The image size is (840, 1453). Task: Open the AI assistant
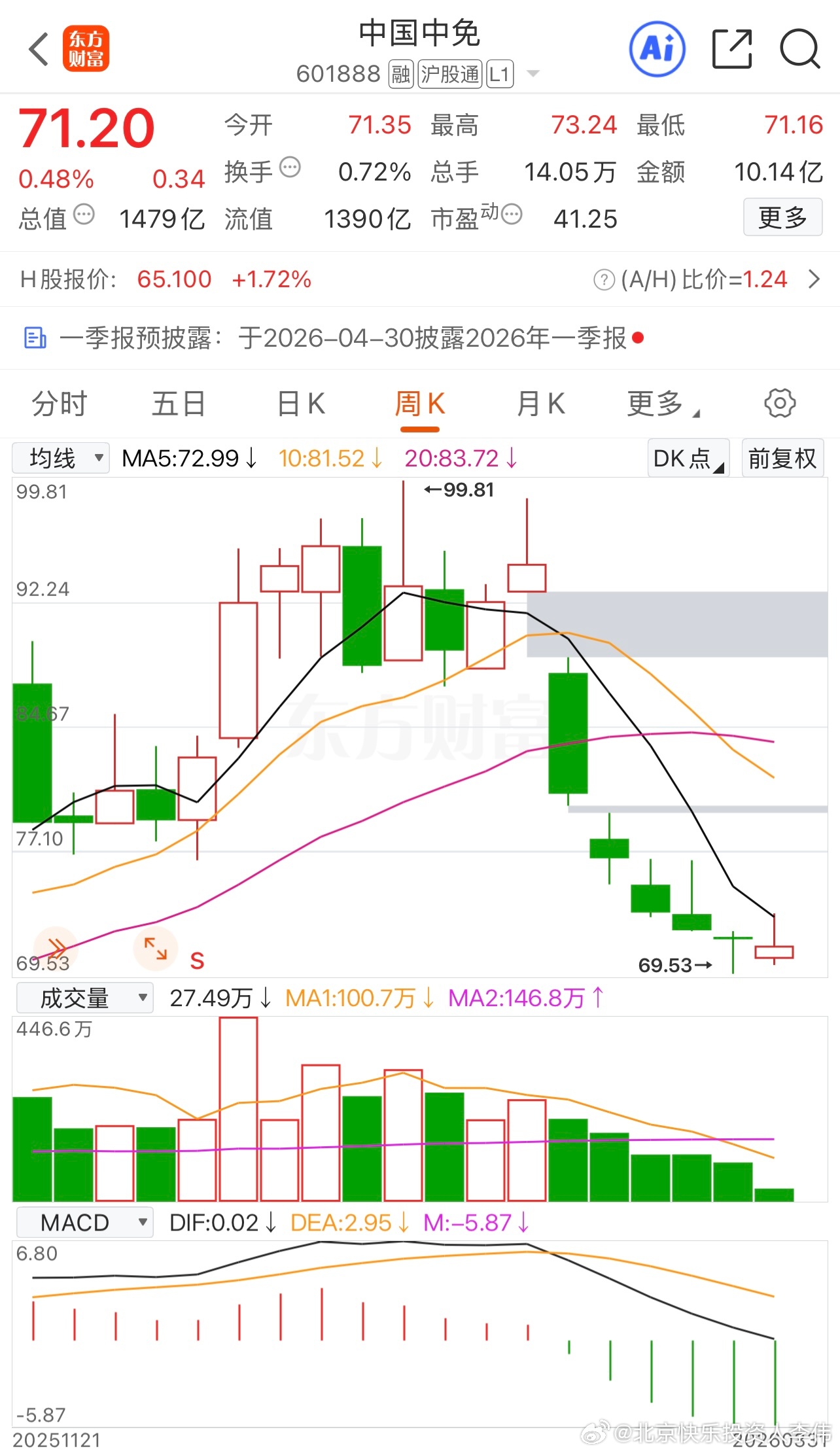coord(657,48)
